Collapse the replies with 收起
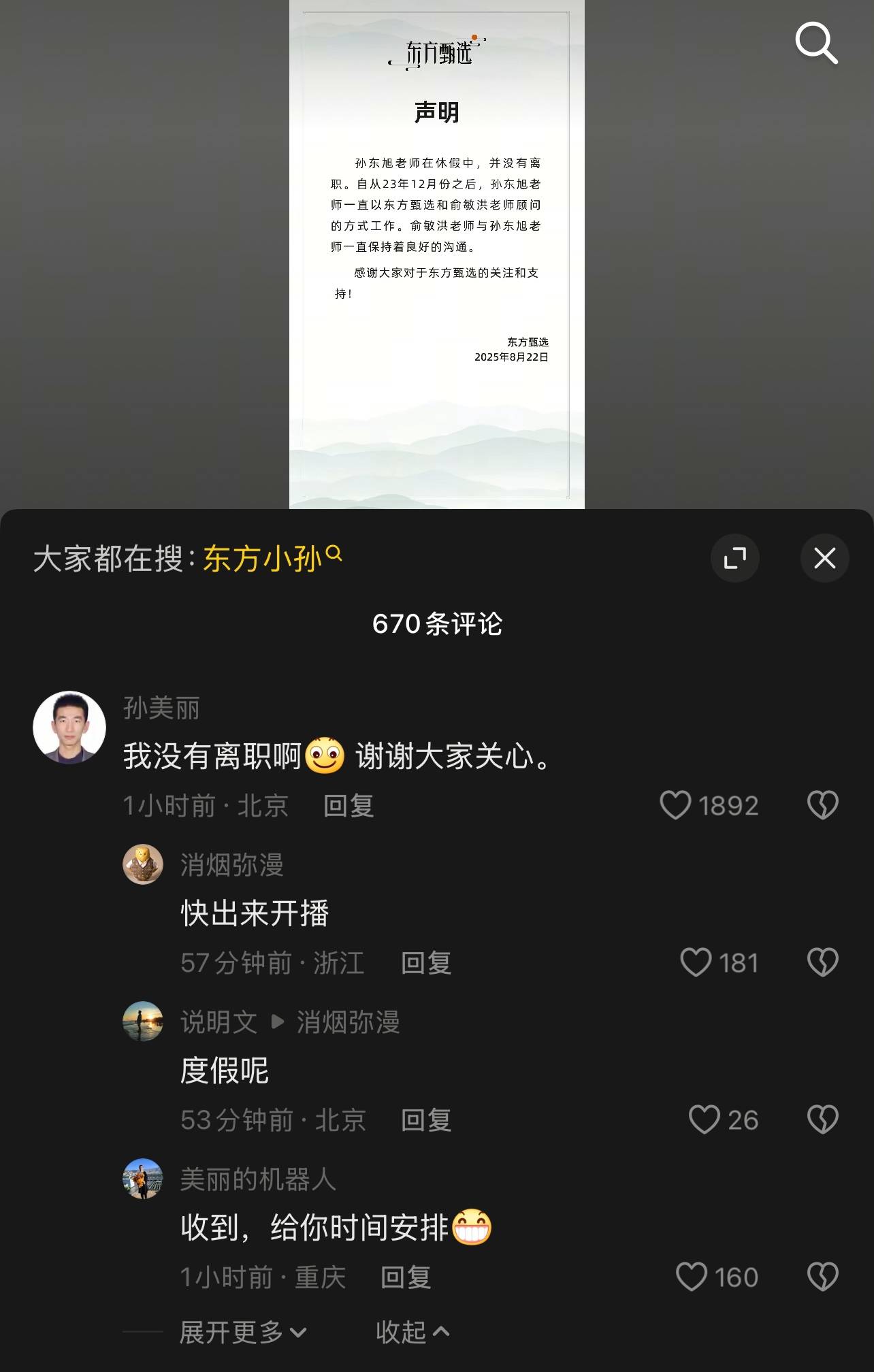 [412, 1332]
